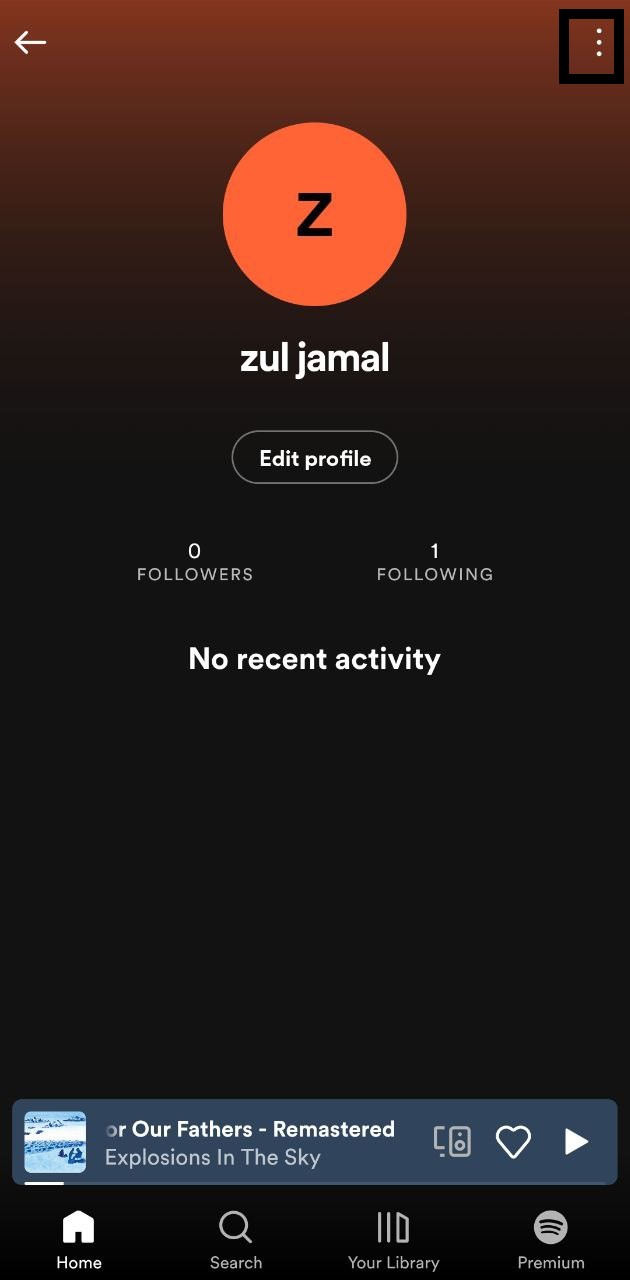The image size is (630, 1280).
Task: Switch to the Search tab
Action: [x=236, y=1240]
